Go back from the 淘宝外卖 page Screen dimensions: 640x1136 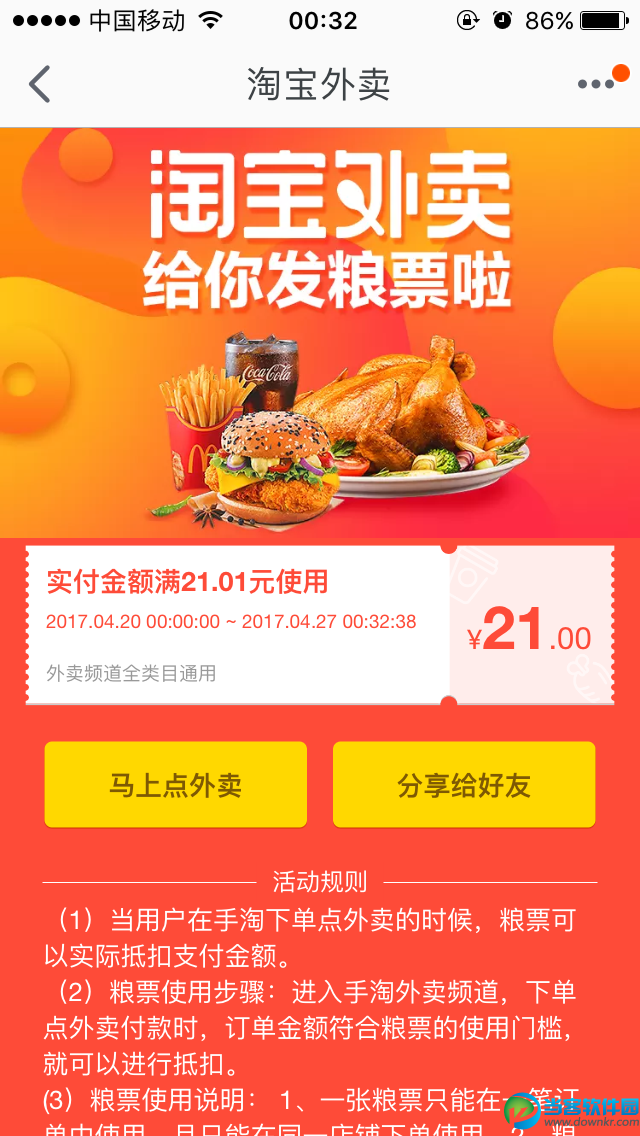coord(40,85)
